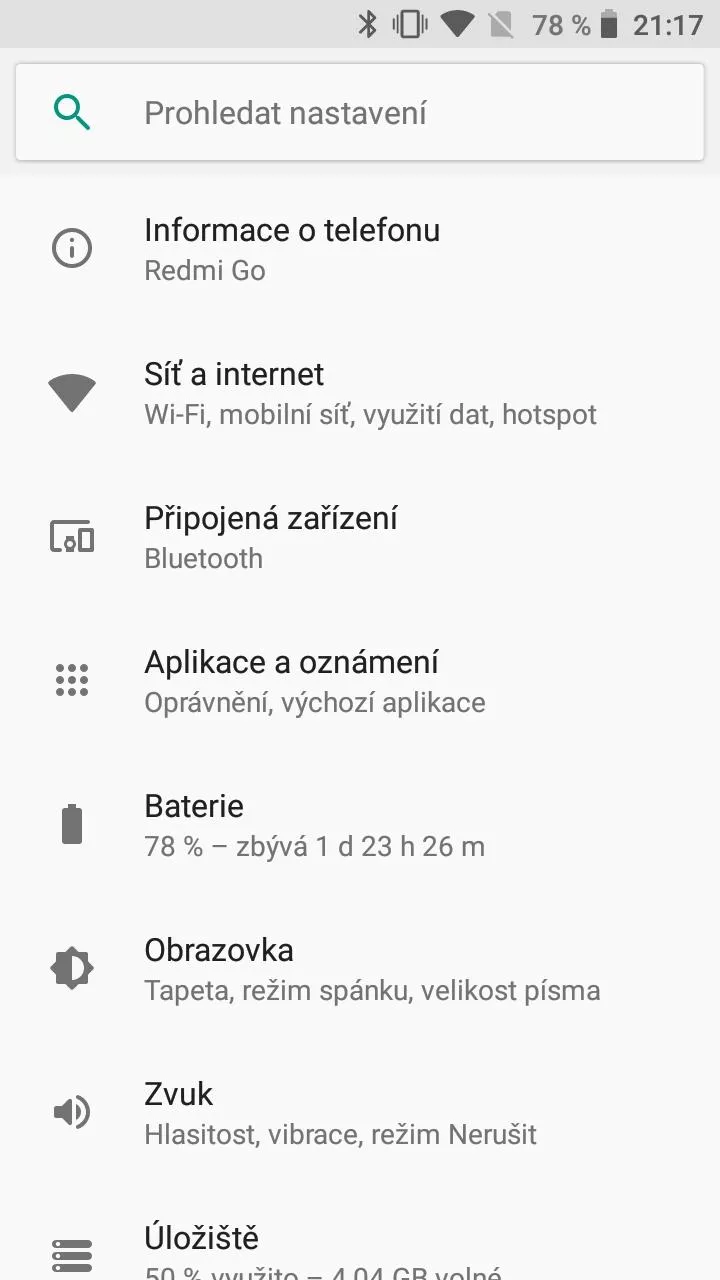This screenshot has height=1280, width=720.
Task: Go to Připojená zařízení
Action: pyautogui.click(x=360, y=537)
